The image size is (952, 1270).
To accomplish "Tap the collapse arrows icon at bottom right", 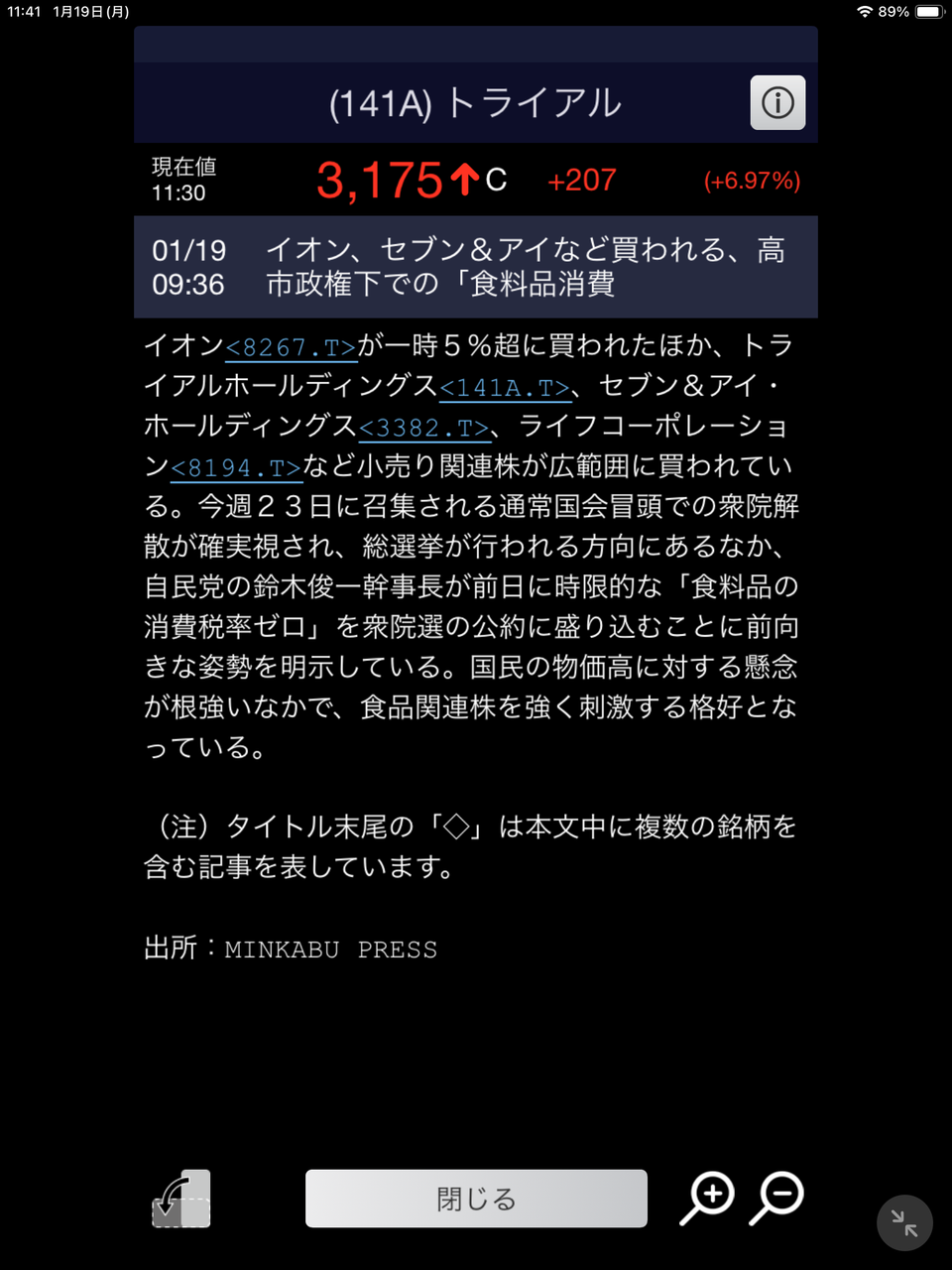I will (x=903, y=1222).
